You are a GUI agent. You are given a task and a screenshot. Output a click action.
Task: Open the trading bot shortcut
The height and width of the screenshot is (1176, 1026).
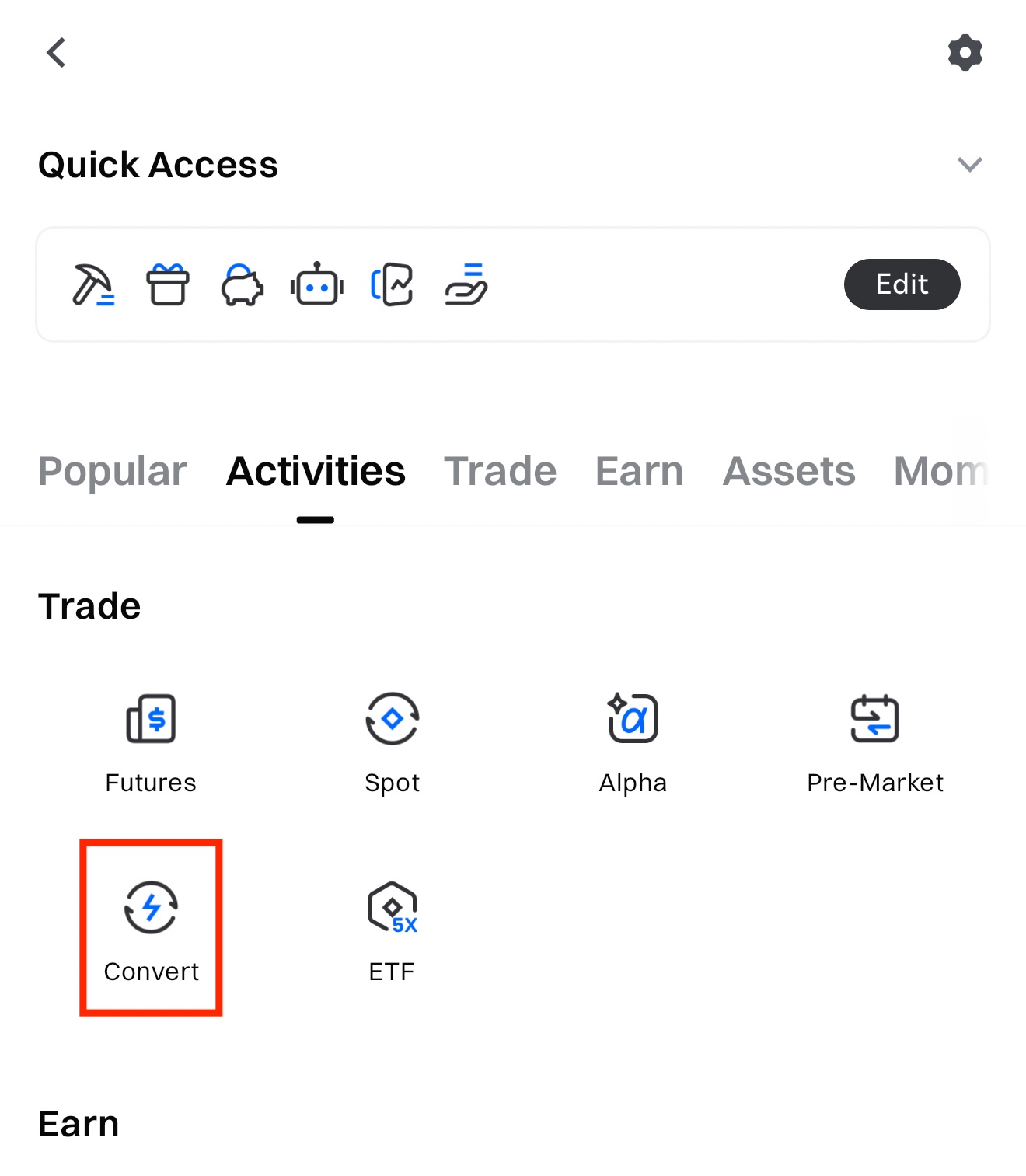pyautogui.click(x=317, y=284)
